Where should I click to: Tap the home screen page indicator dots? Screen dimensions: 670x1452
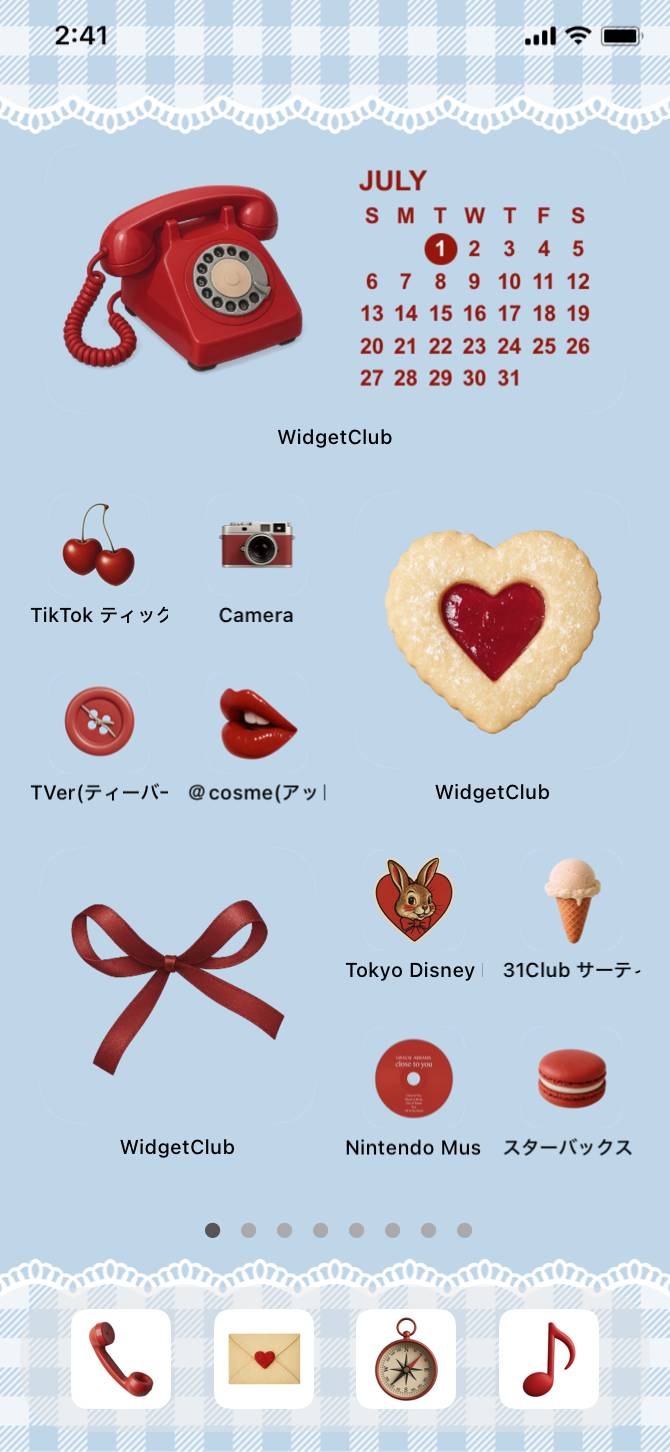(x=338, y=1230)
